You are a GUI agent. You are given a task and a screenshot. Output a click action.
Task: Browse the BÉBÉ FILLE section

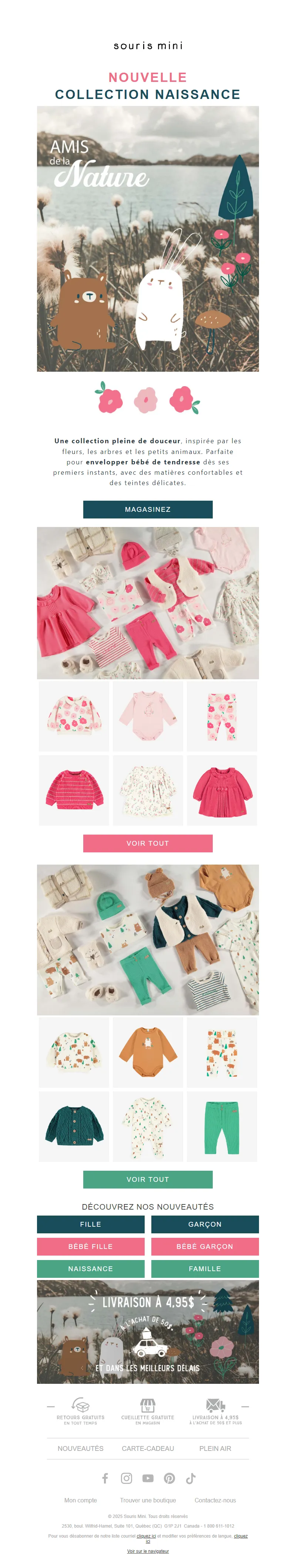tap(91, 1247)
